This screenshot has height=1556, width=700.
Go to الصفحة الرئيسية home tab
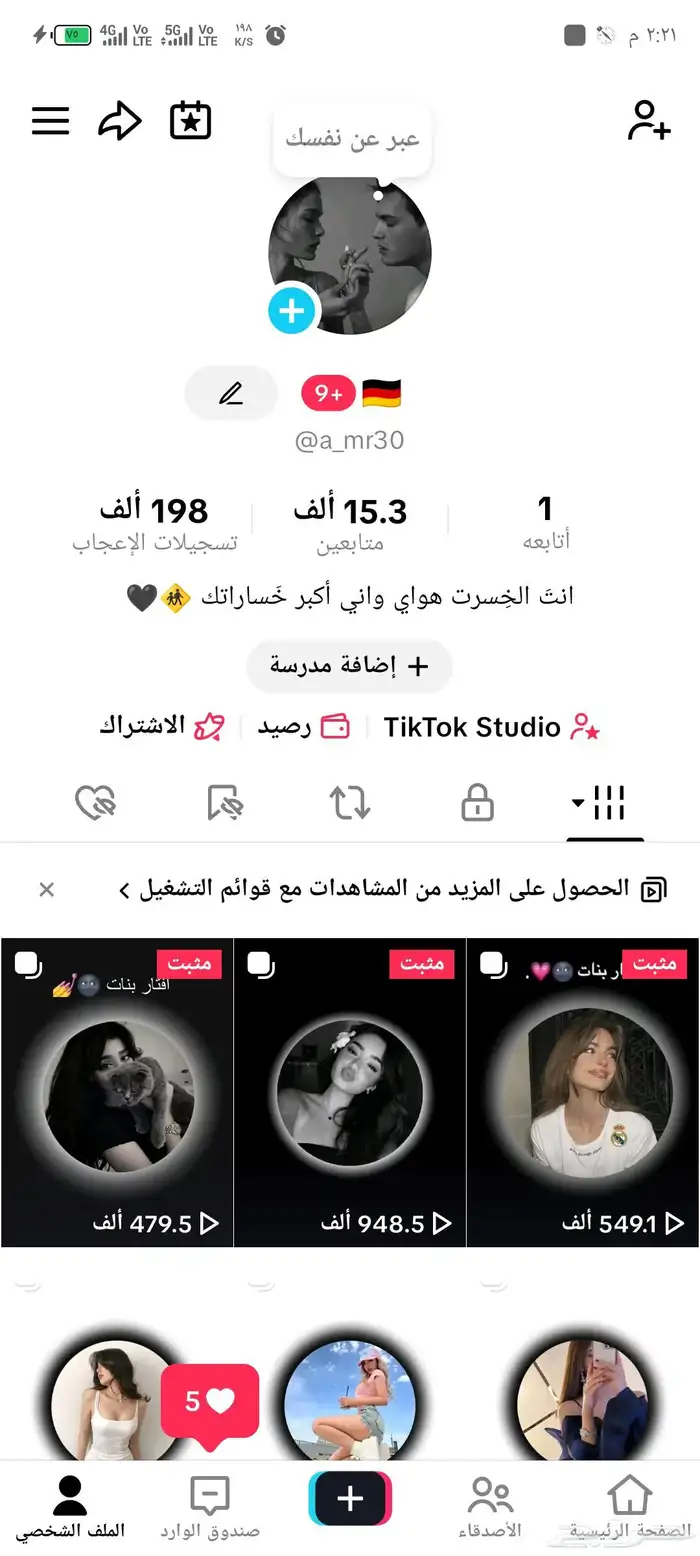pyautogui.click(x=630, y=1508)
